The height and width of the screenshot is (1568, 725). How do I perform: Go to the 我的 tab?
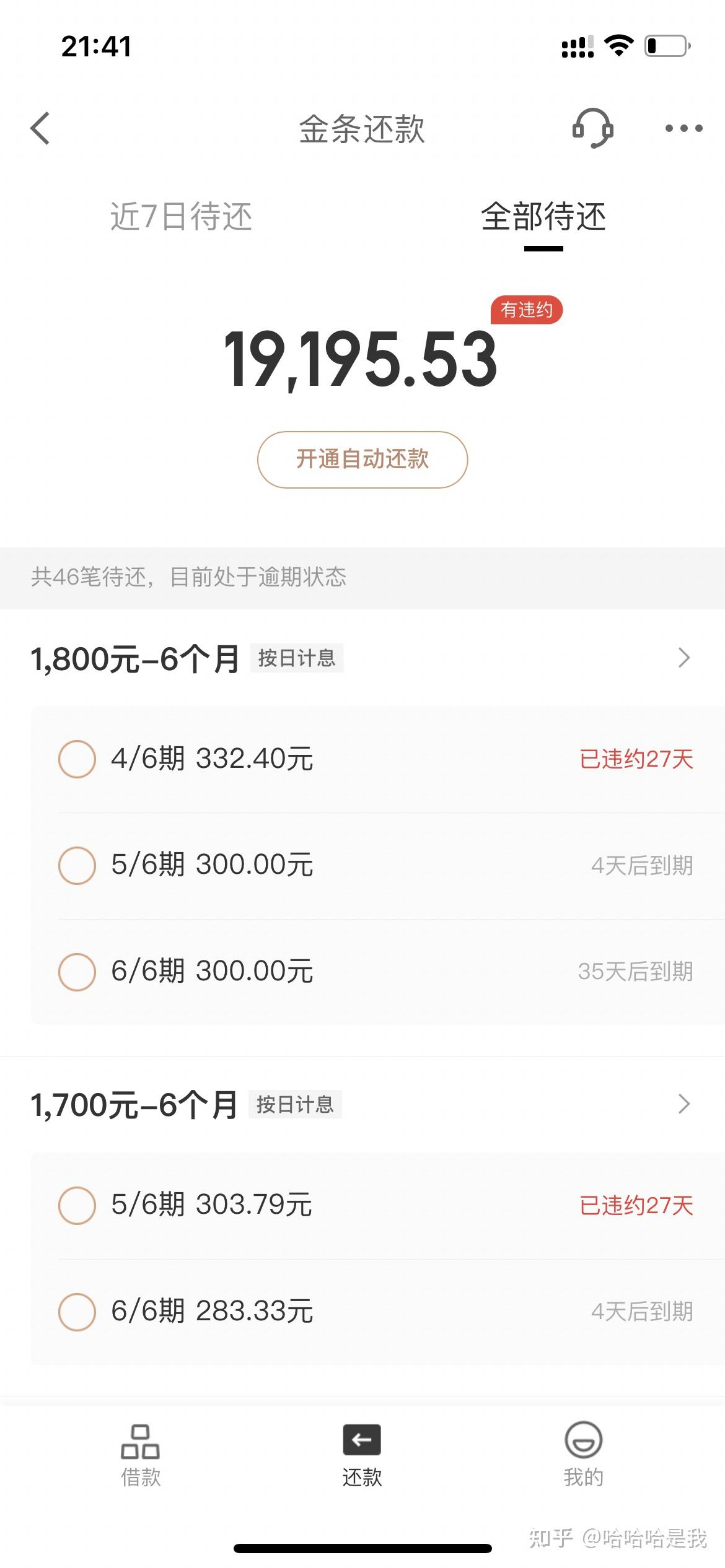583,1455
